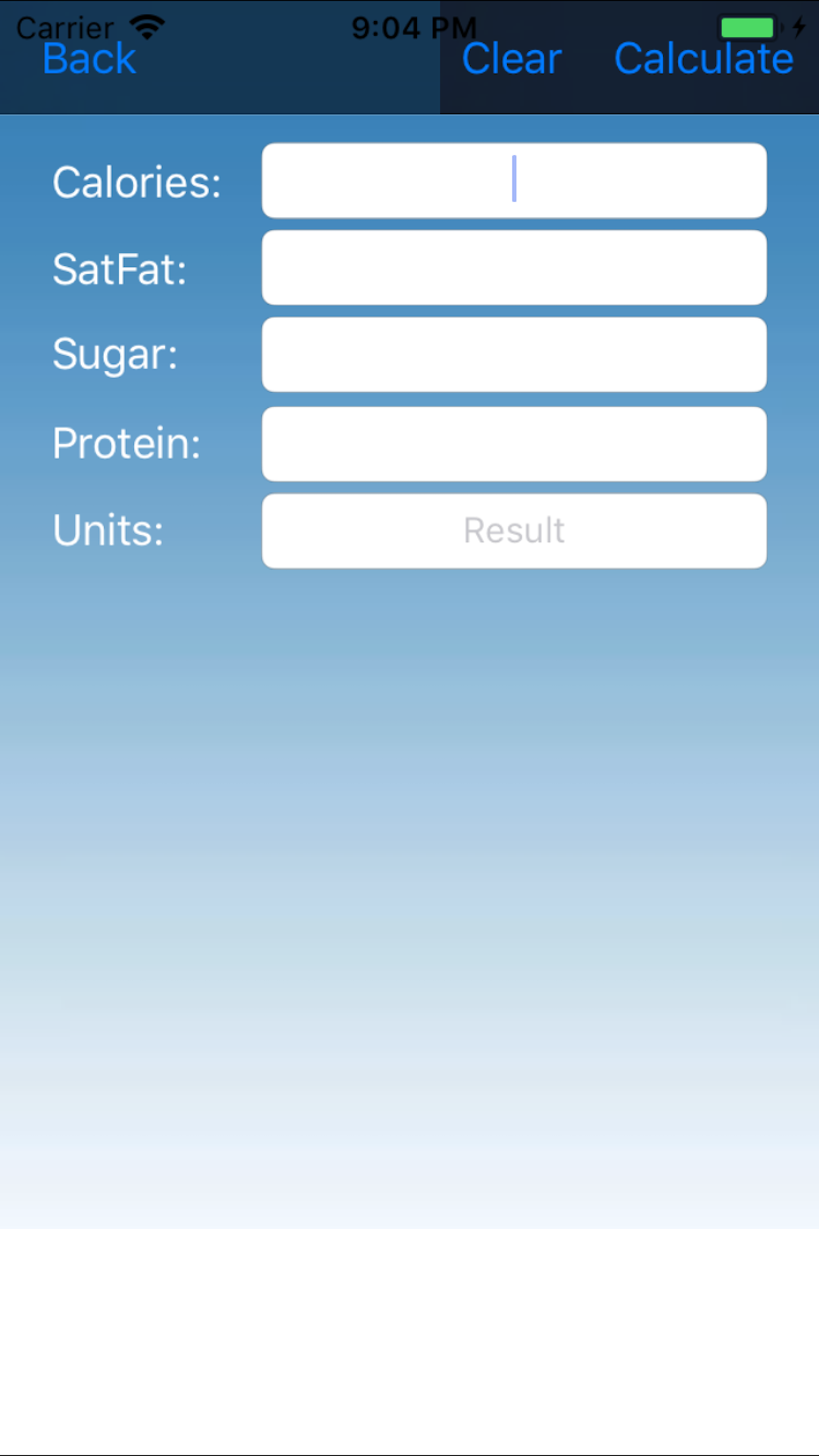This screenshot has height=1456, width=819.
Task: Tap Calculate to compute the units
Action: click(704, 59)
